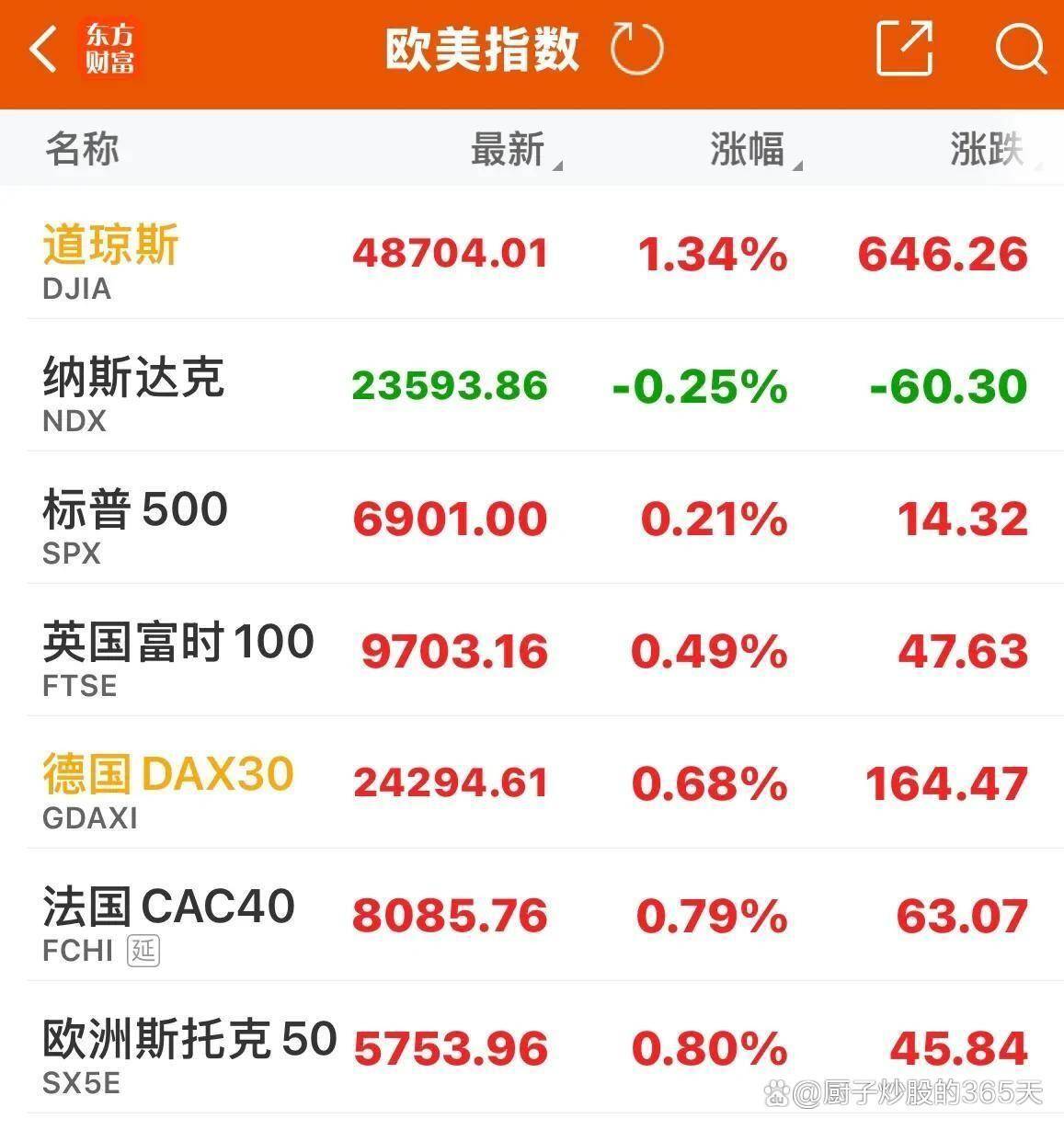This screenshot has width=1064, height=1130.
Task: Sort the list by 涨幅 percentage
Action: [749, 149]
